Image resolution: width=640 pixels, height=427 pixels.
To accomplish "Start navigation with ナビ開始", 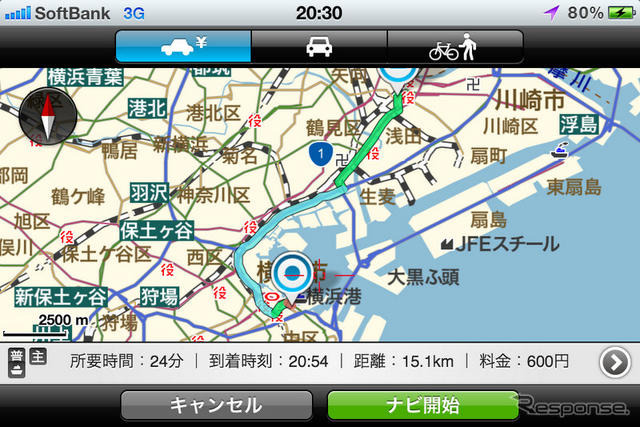I will click(x=422, y=405).
